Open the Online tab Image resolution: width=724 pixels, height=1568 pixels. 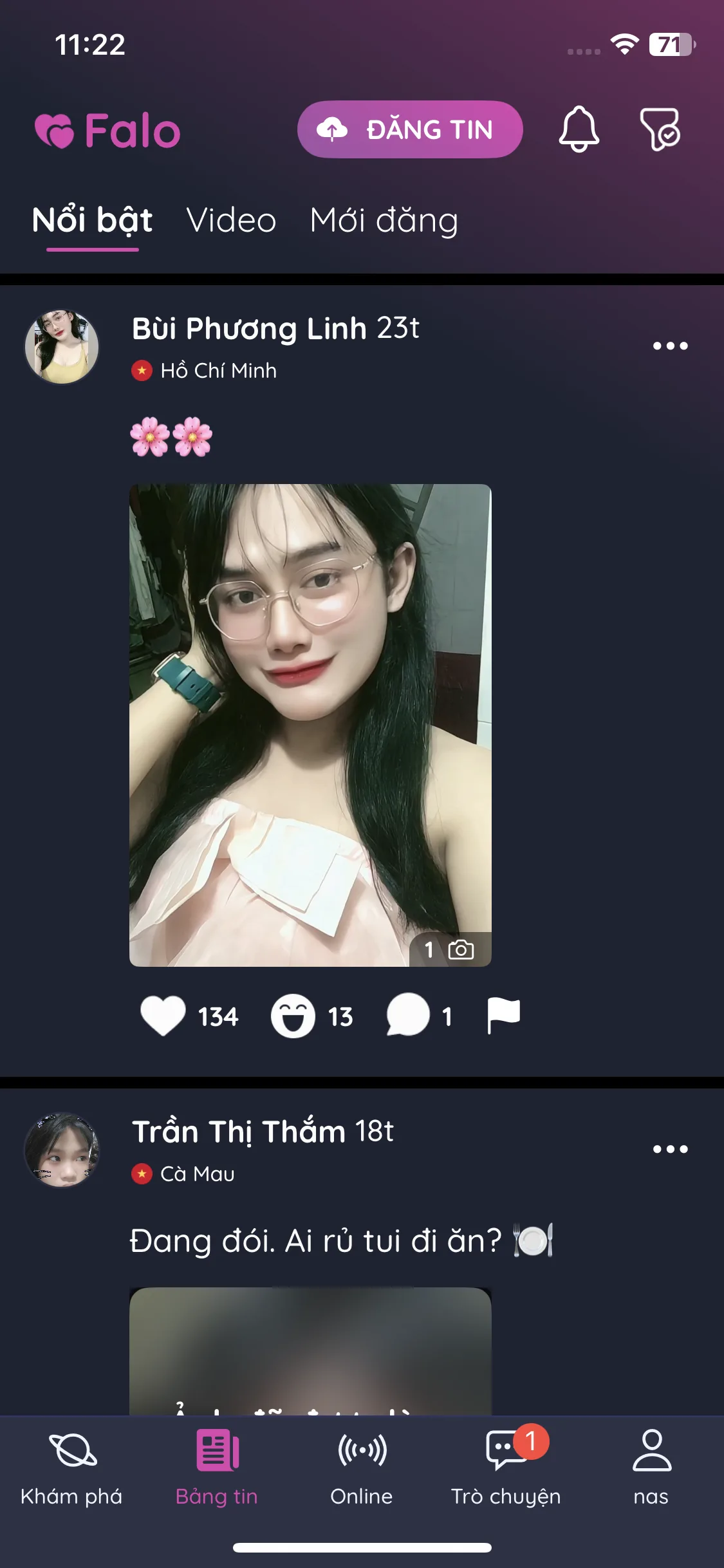(x=362, y=1468)
